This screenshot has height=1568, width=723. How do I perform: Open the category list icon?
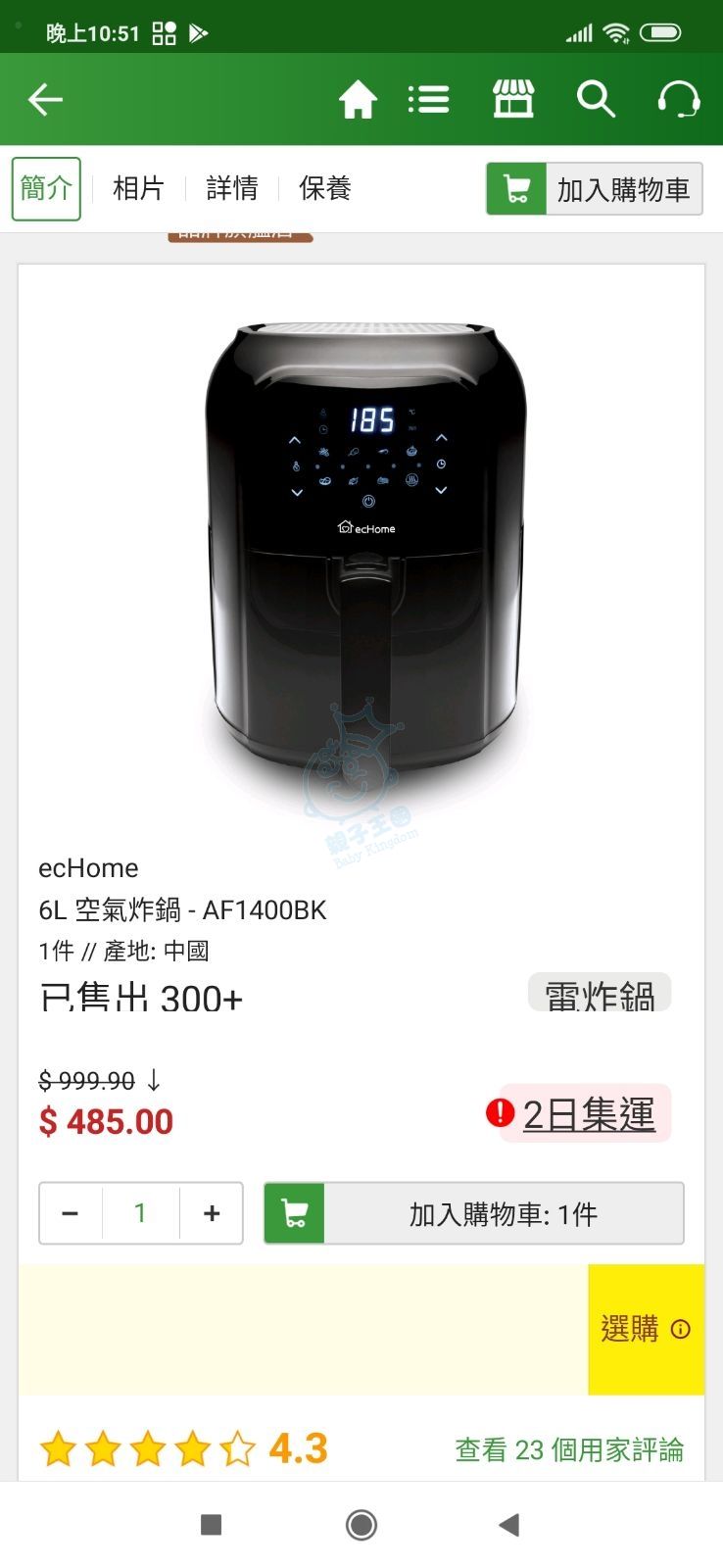(428, 100)
